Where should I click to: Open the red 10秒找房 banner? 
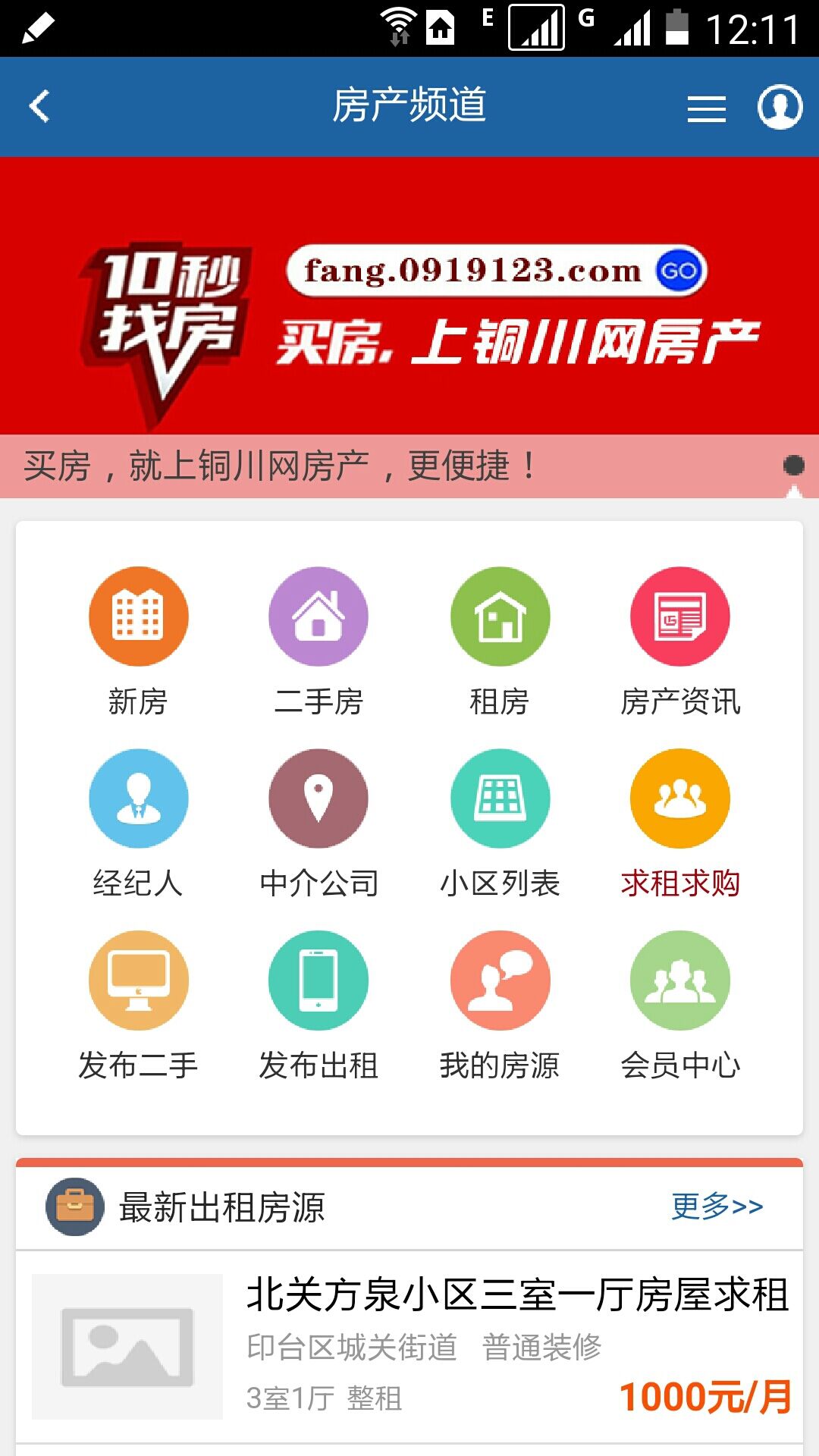[409, 296]
